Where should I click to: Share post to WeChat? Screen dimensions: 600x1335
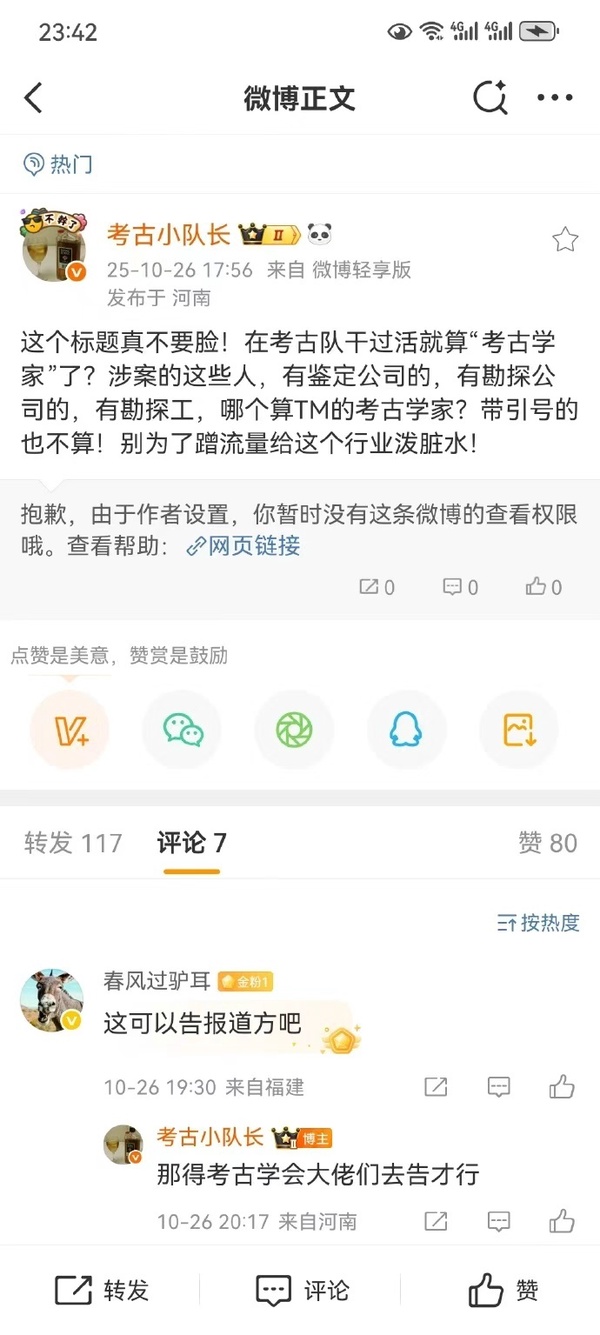(182, 730)
